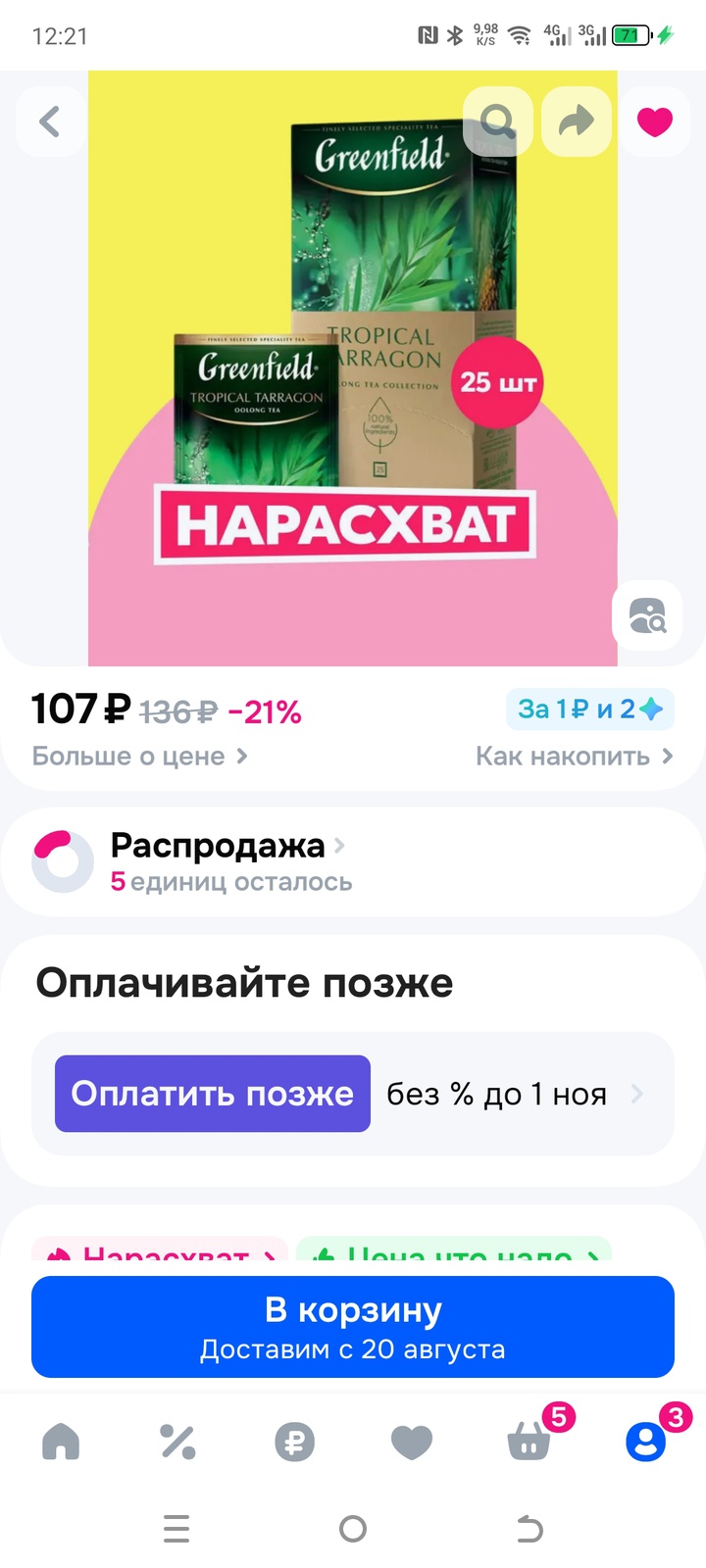The width and height of the screenshot is (706, 1568).
Task: Switch to the favorites heart tab
Action: pyautogui.click(x=411, y=1442)
